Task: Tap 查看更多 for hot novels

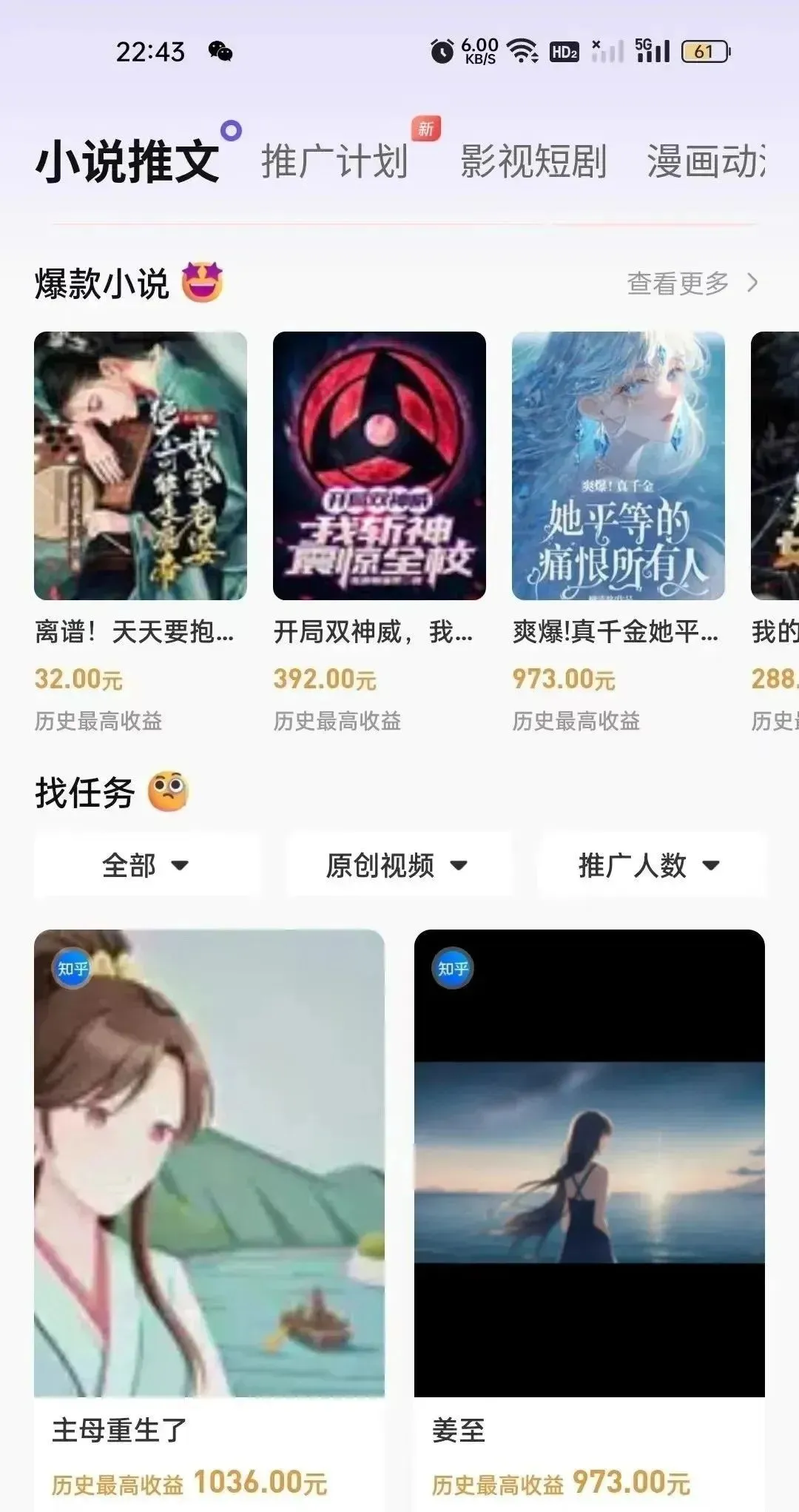Action: (692, 283)
